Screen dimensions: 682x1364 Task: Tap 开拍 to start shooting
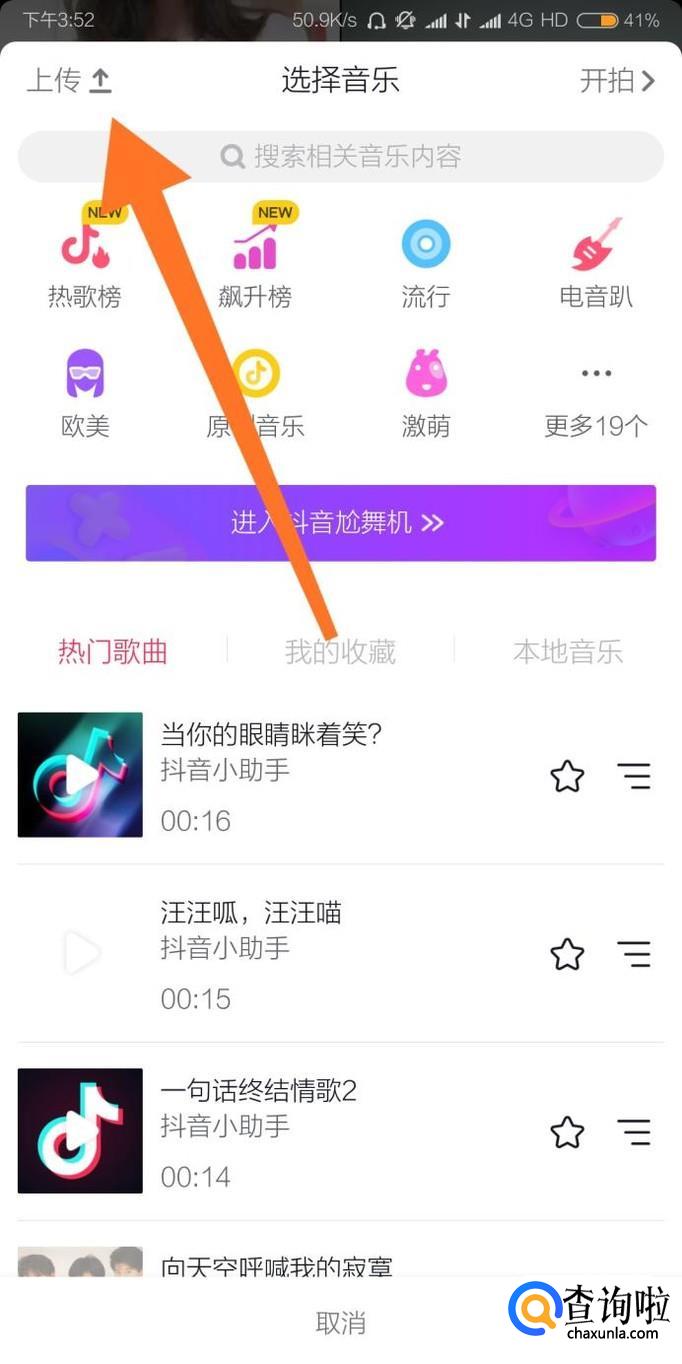point(616,81)
